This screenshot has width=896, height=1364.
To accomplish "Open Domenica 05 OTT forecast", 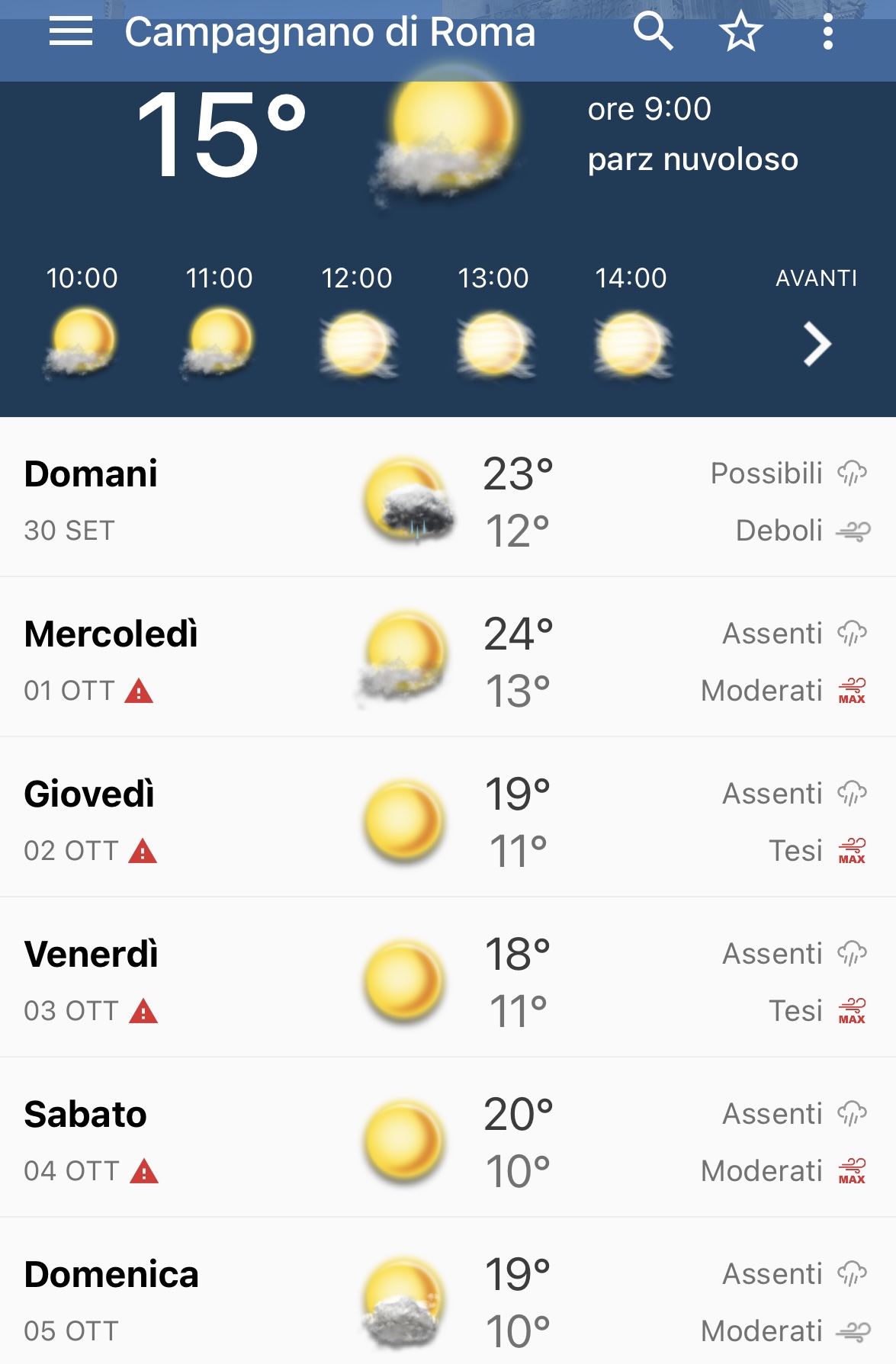I will (x=448, y=1291).
